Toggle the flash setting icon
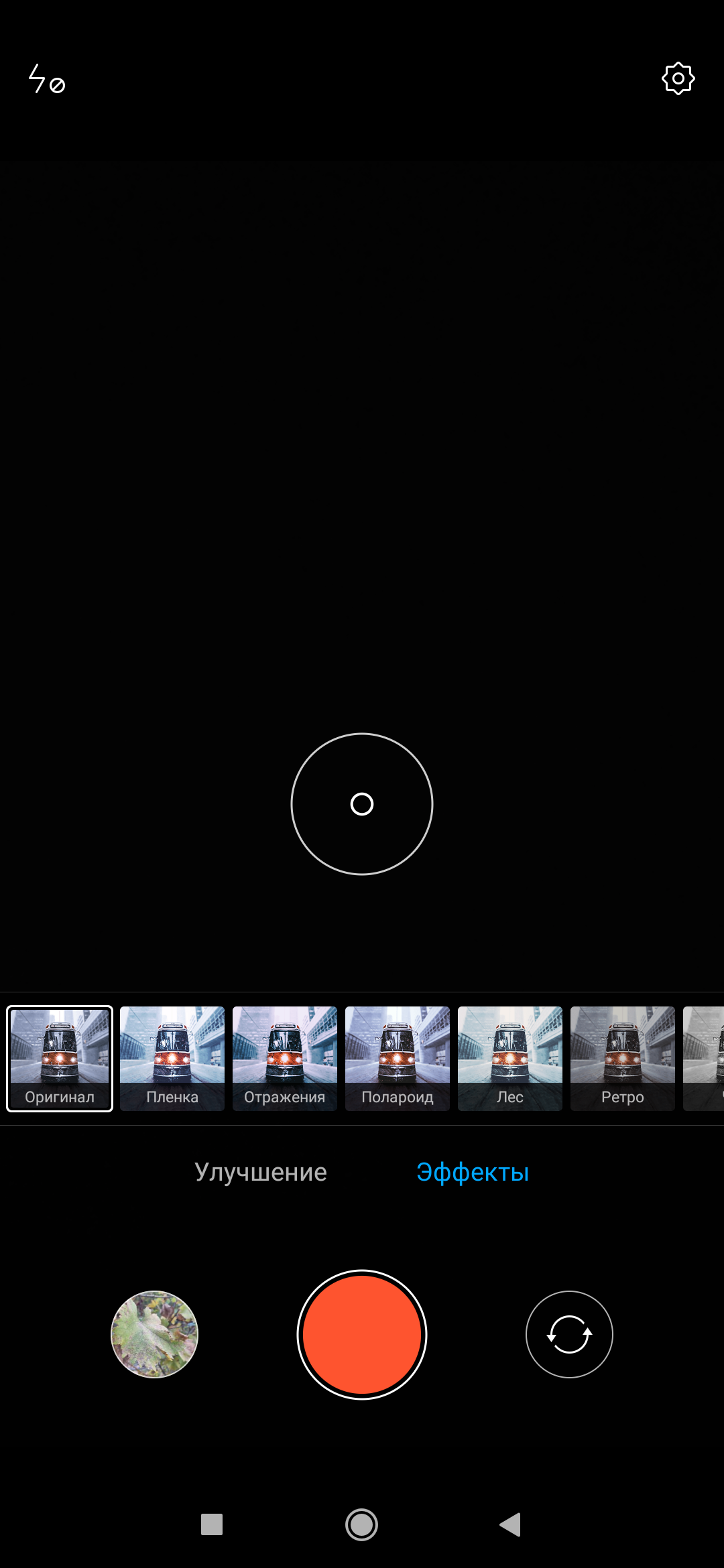Image resolution: width=724 pixels, height=1568 pixels. tap(46, 79)
